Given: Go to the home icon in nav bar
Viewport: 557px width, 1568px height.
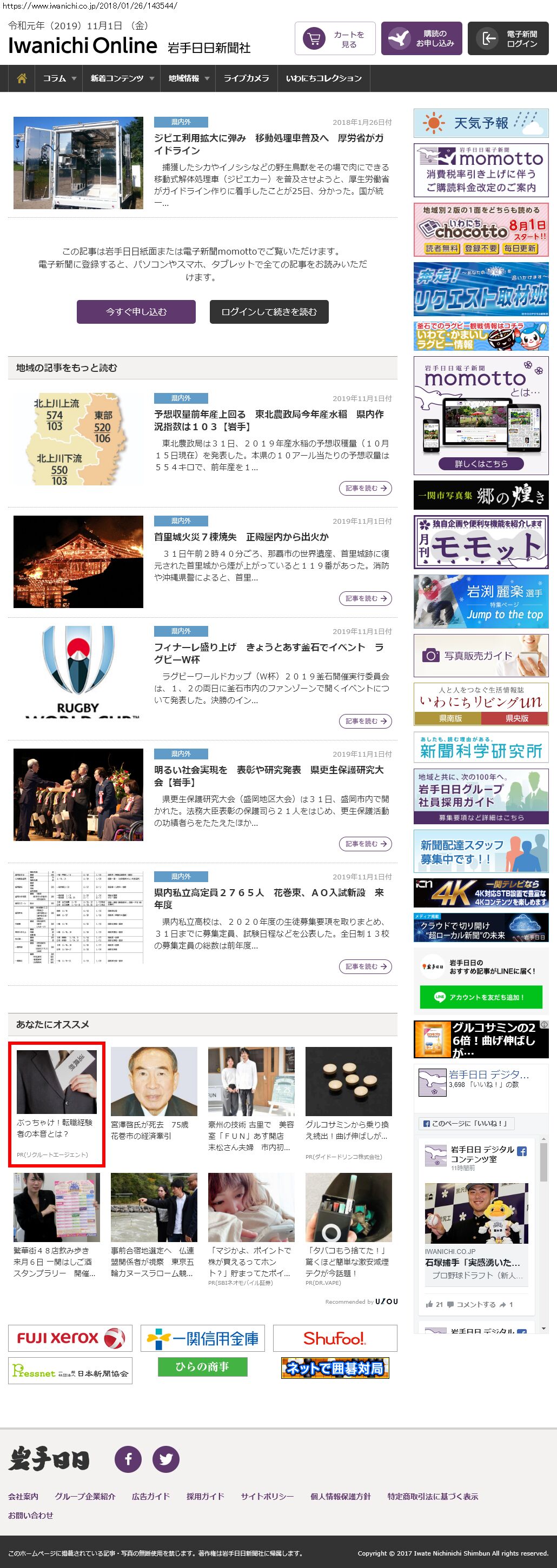Looking at the screenshot, I should click(22, 78).
